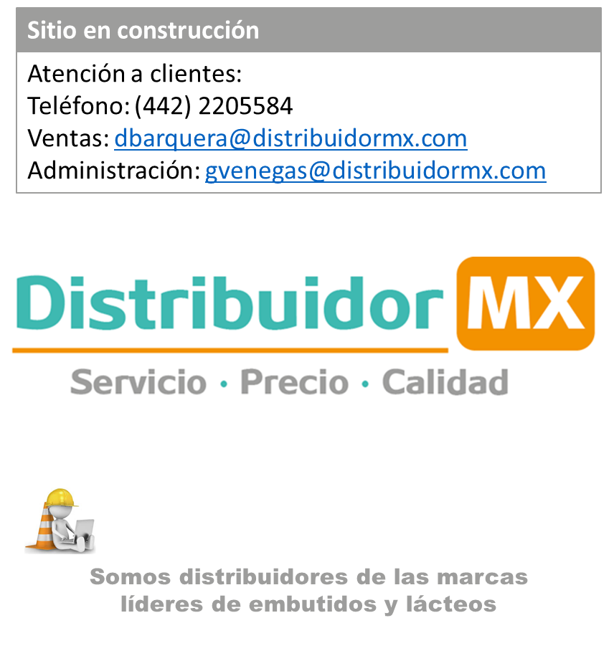Open the gvenegas@distribuidormx.com administration email link
614x656 pixels.
coord(375,170)
